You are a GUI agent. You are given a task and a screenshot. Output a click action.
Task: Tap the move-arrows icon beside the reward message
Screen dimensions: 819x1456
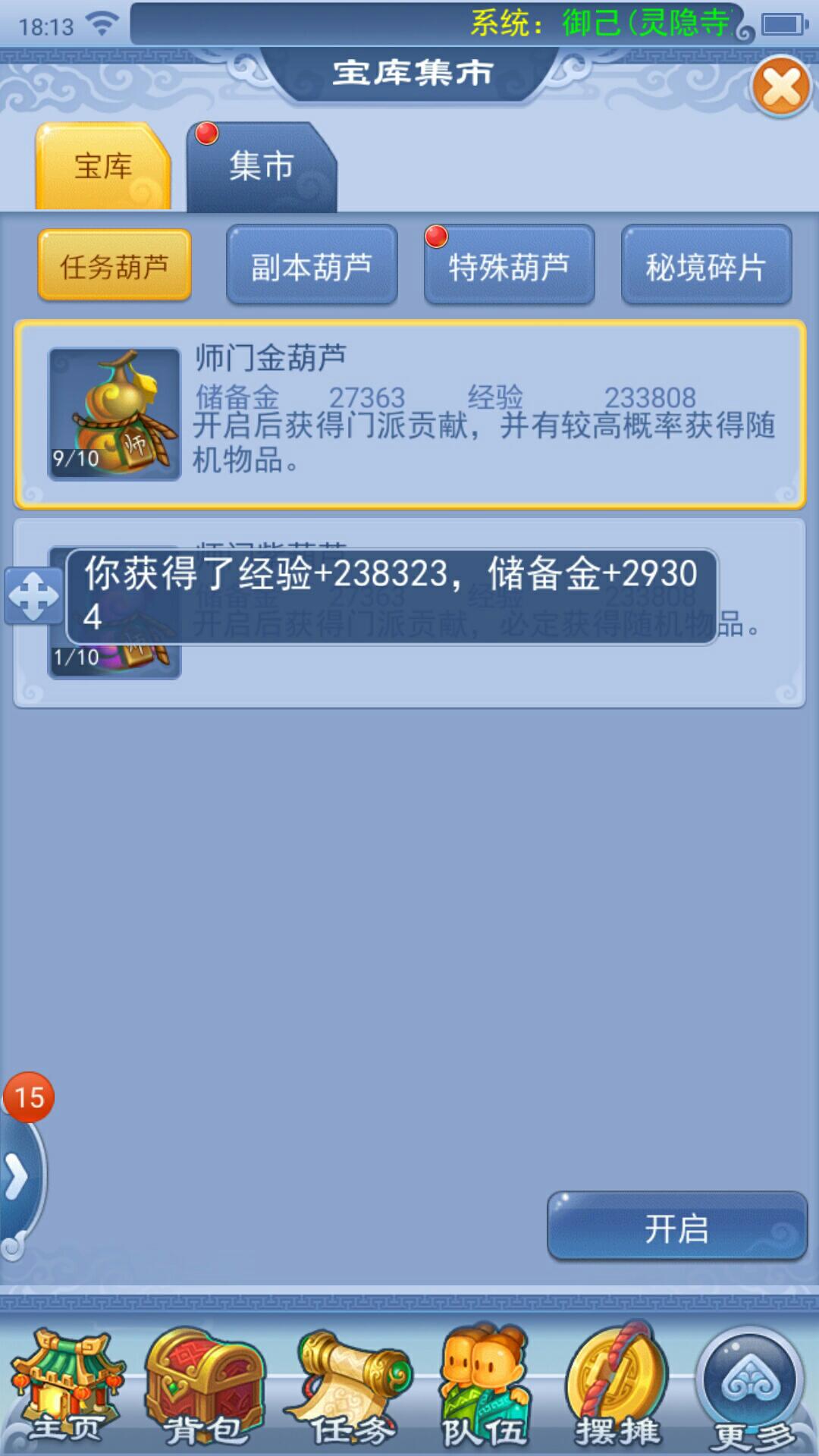[33, 597]
